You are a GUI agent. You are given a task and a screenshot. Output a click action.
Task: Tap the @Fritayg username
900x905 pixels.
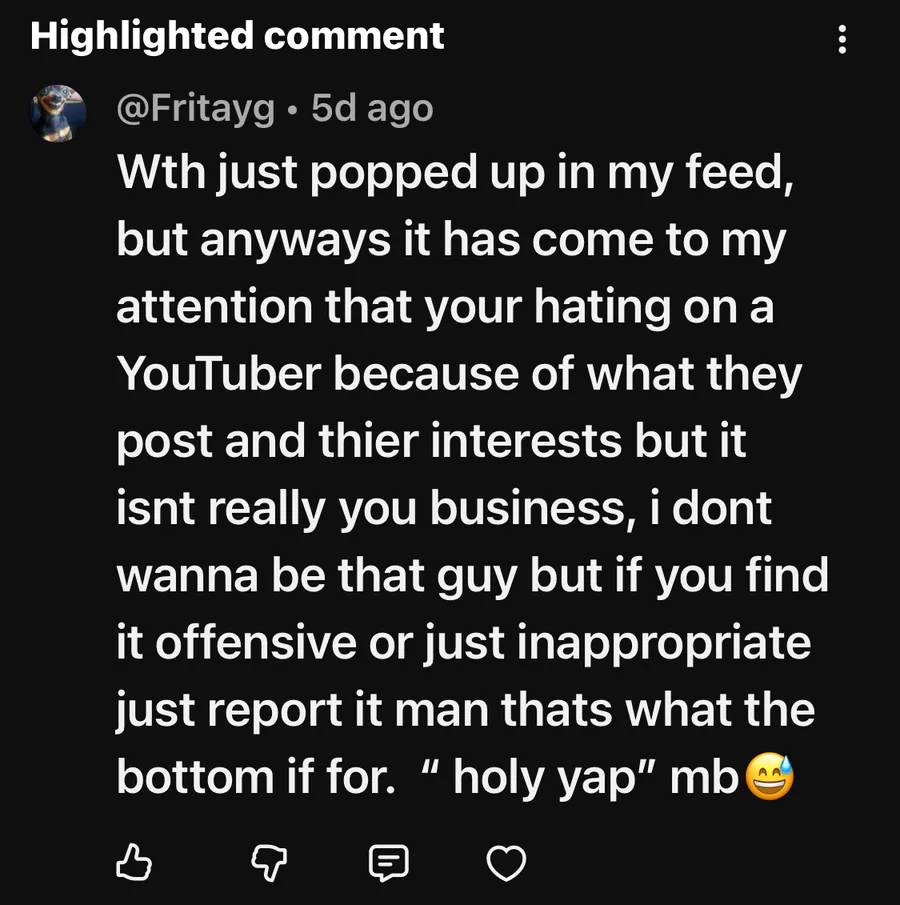point(196,108)
